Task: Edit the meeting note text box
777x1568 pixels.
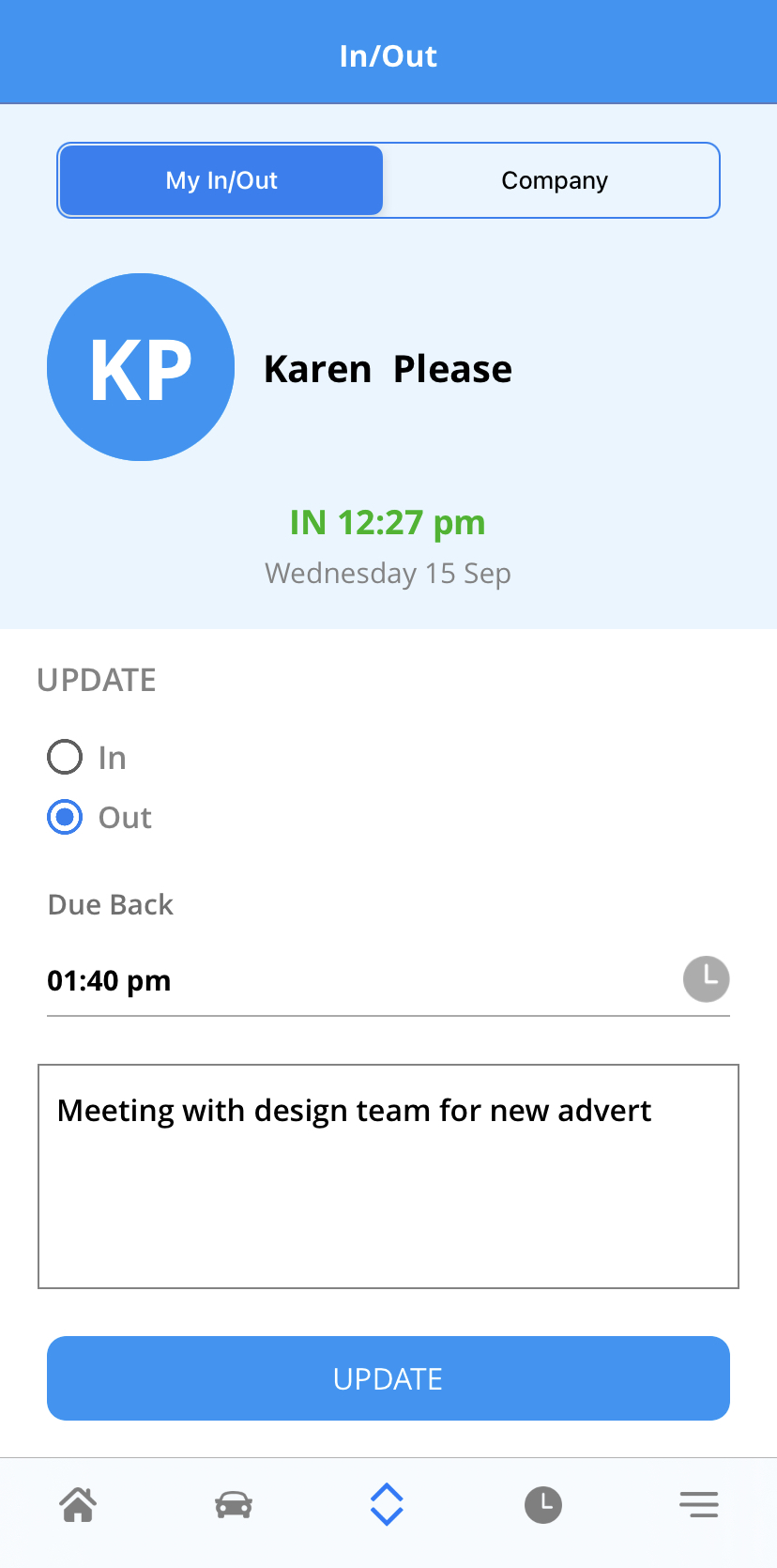Action: pyautogui.click(x=388, y=1176)
